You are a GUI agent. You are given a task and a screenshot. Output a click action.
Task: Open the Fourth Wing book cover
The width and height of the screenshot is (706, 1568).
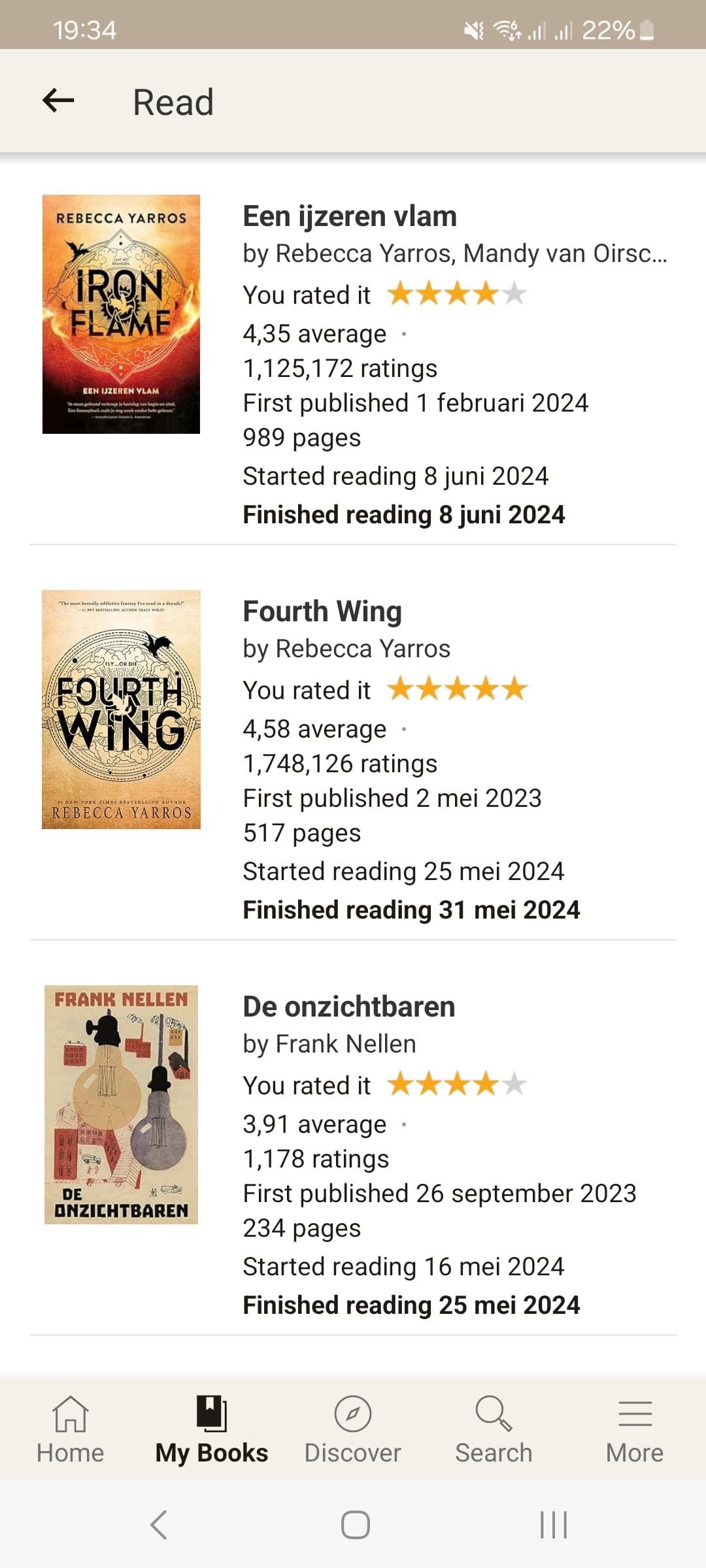point(121,710)
